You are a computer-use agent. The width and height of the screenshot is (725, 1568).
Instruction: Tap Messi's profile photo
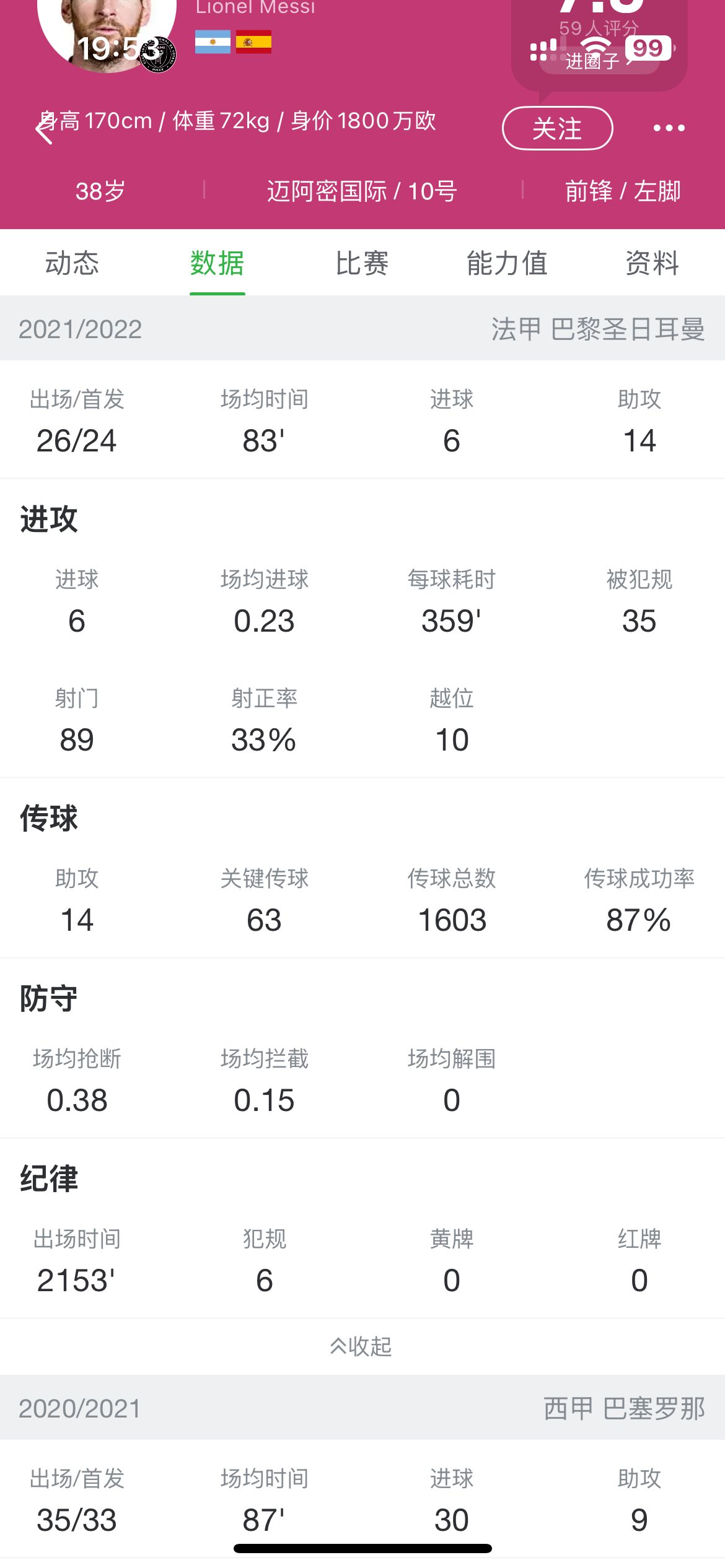pyautogui.click(x=107, y=31)
